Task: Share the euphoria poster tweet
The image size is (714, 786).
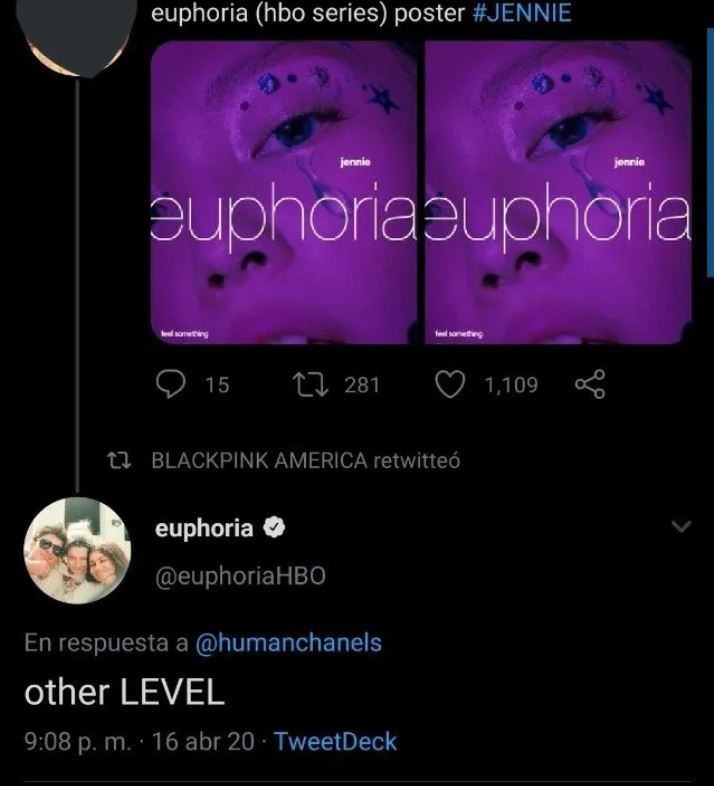Action: pos(591,384)
